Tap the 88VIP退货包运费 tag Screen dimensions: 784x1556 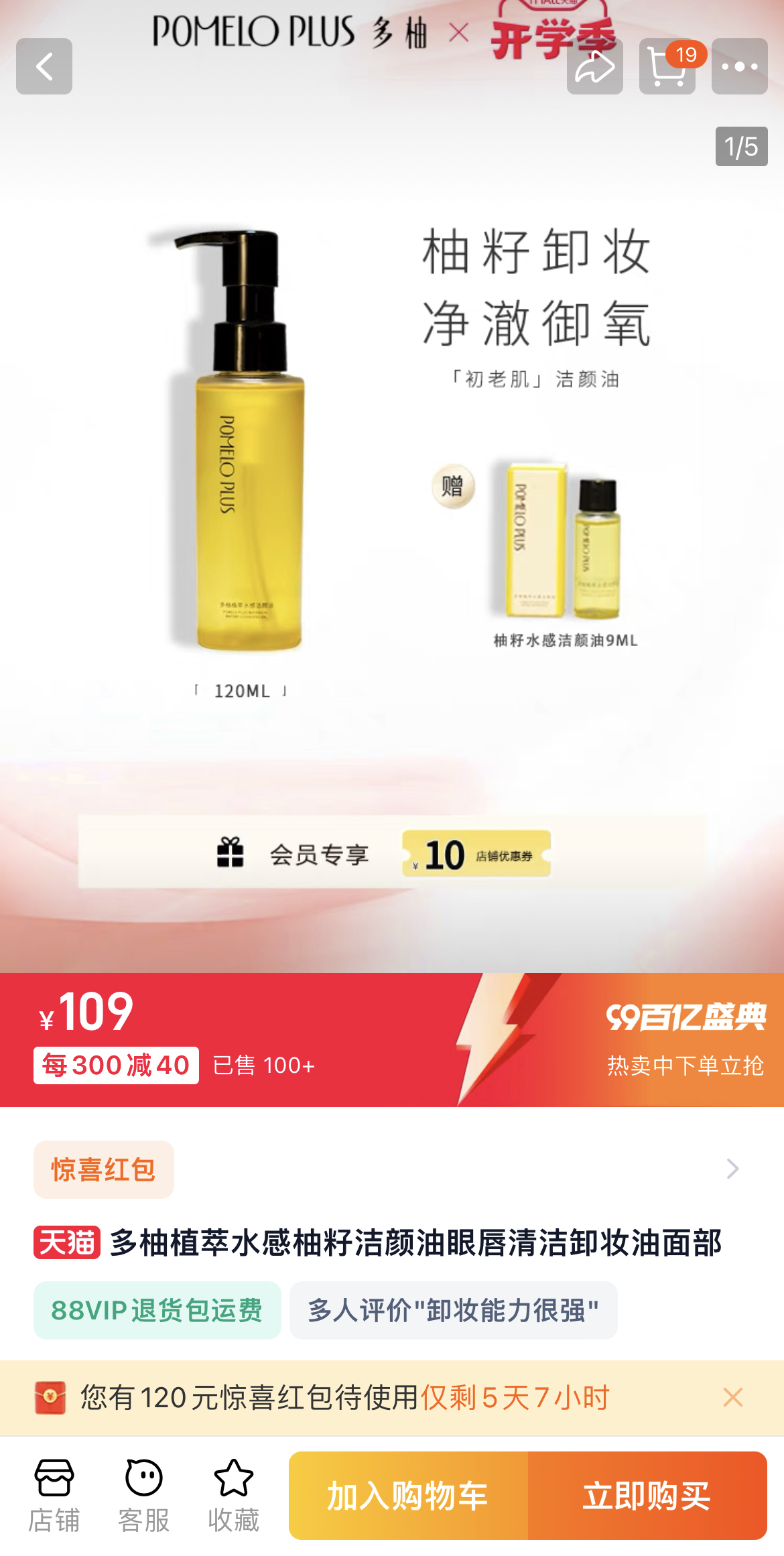coord(157,1310)
